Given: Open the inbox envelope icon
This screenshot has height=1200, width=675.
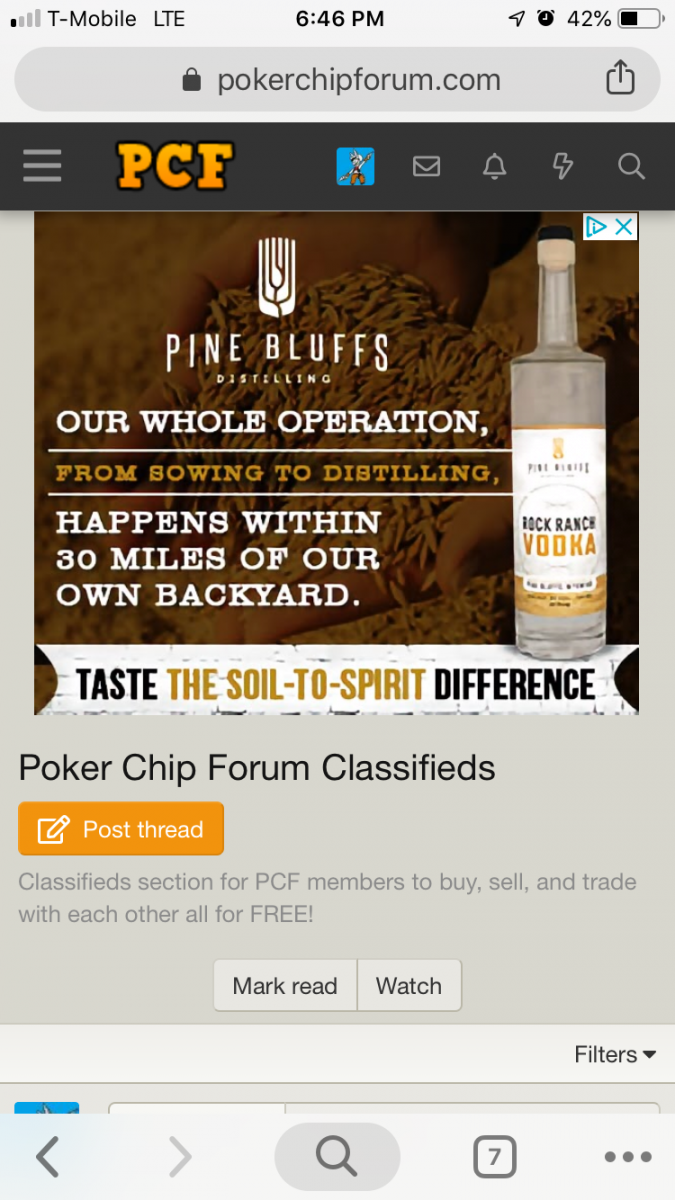Looking at the screenshot, I should tap(427, 166).
